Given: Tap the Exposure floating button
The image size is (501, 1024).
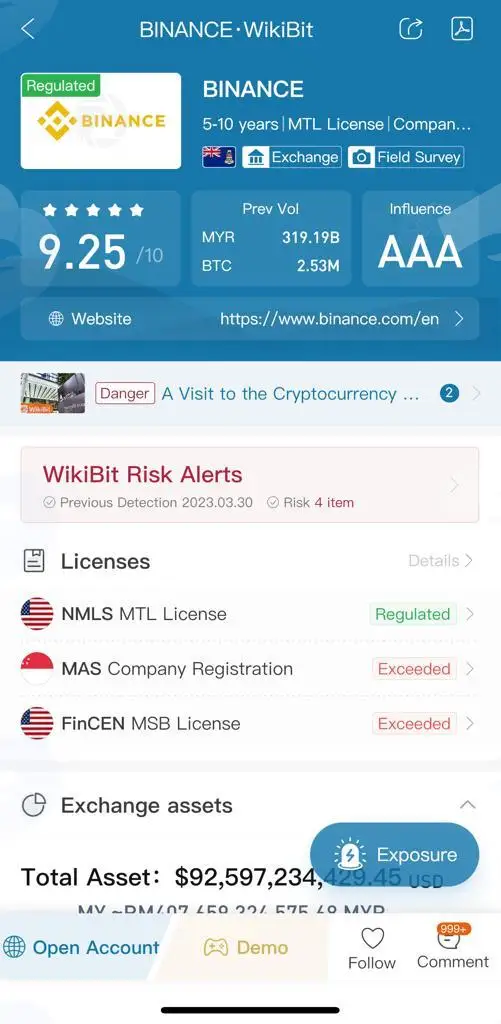Looking at the screenshot, I should [x=395, y=855].
